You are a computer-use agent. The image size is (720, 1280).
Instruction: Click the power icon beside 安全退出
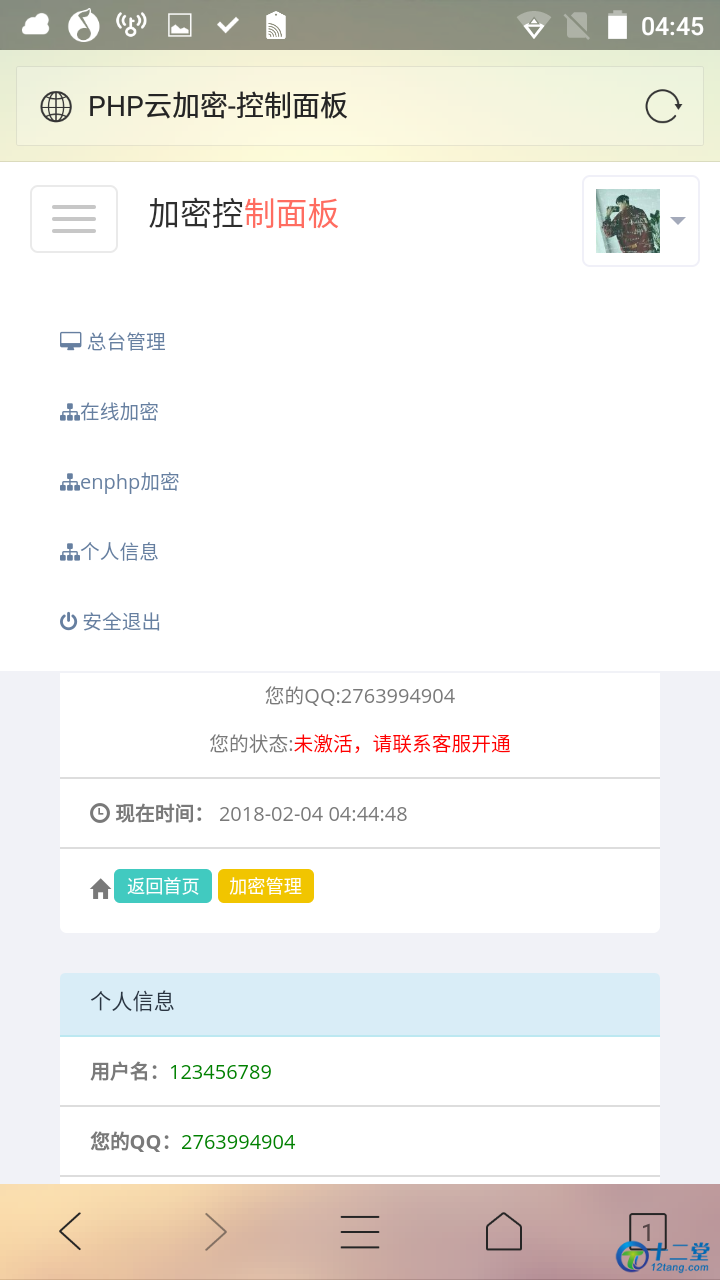67,621
